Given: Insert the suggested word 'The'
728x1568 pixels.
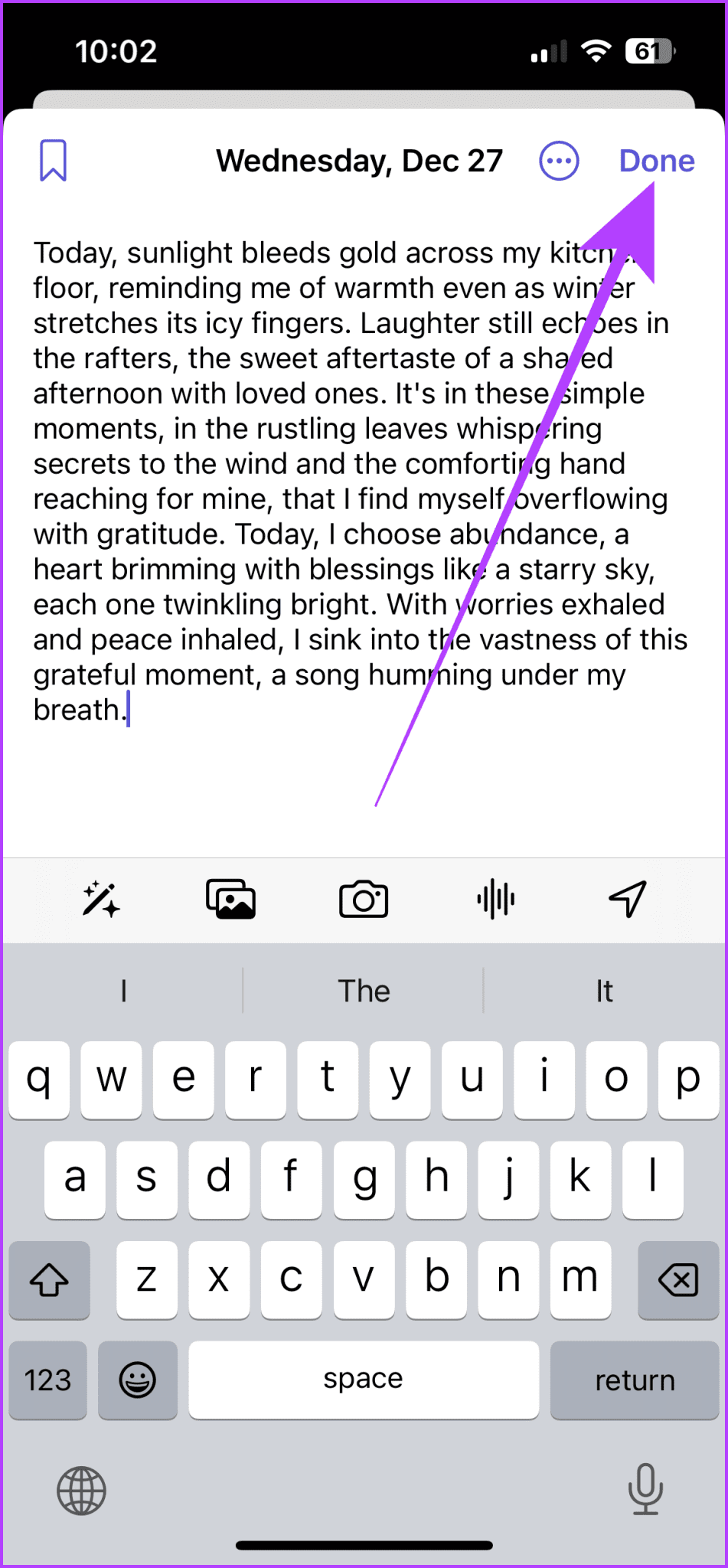Looking at the screenshot, I should click(363, 989).
